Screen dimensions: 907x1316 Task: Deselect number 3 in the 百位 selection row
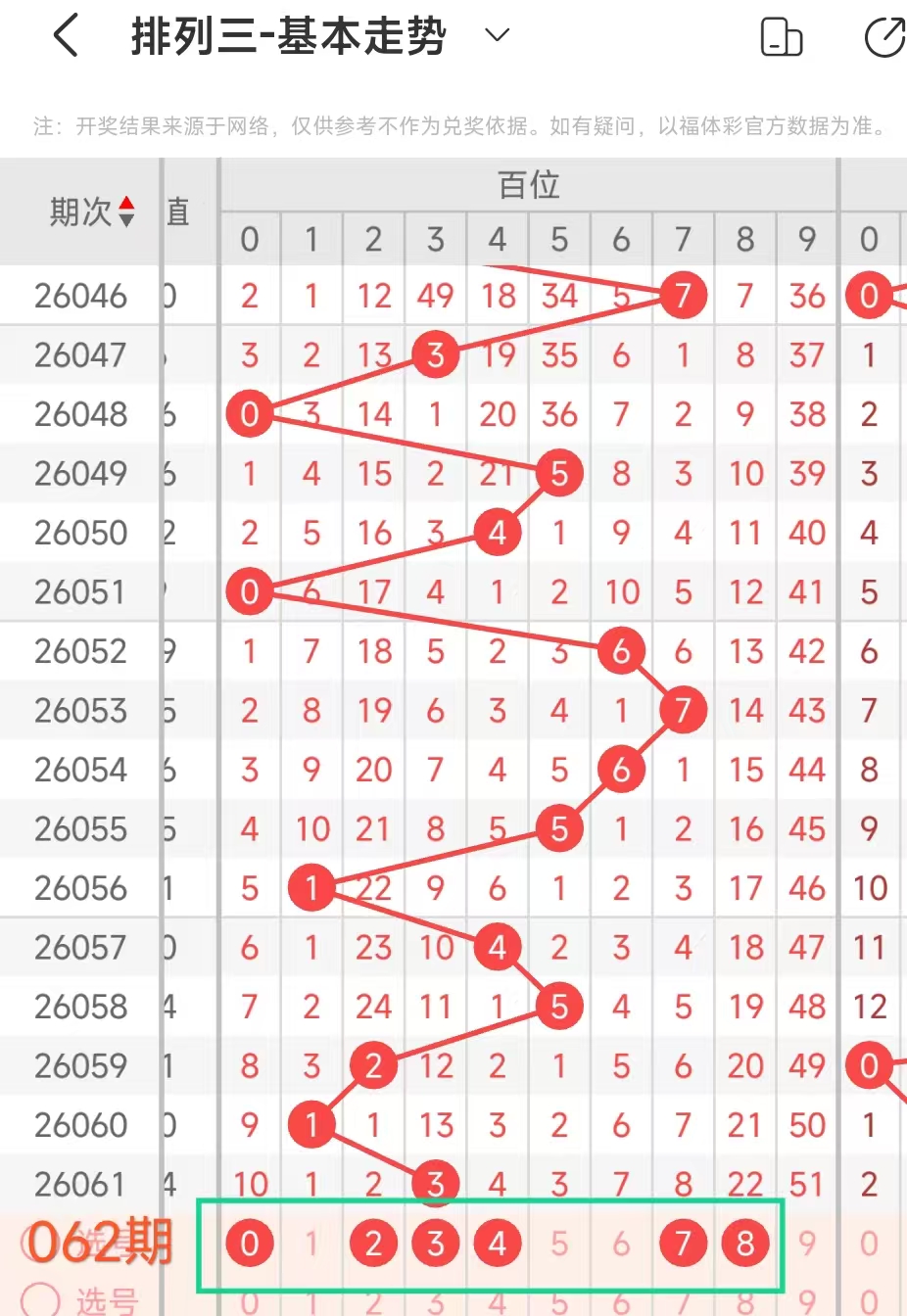click(436, 1243)
